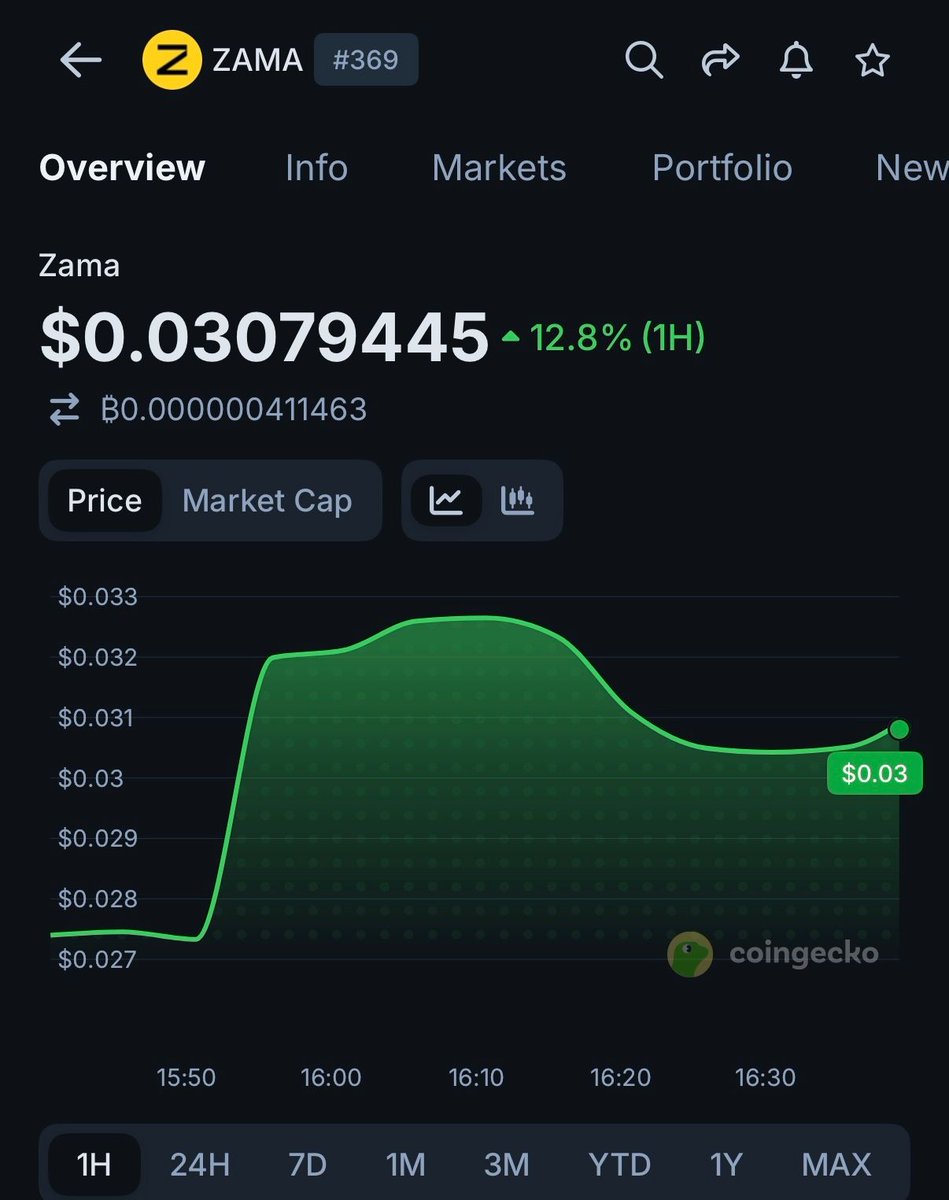Open the search magnifier icon
Image resolution: width=949 pixels, height=1200 pixels.
[644, 61]
